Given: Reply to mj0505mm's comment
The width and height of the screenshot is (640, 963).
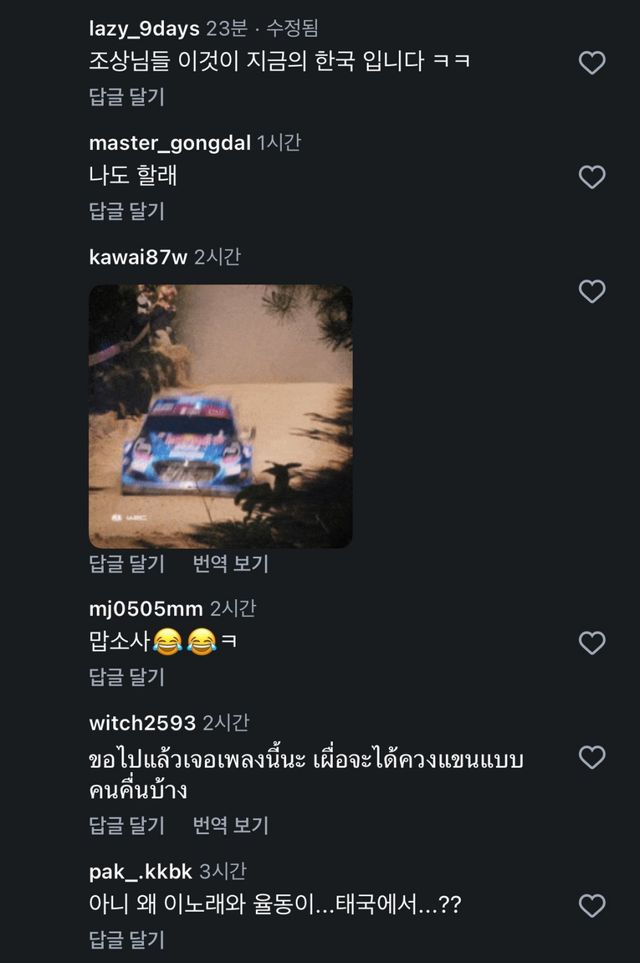Looking at the screenshot, I should click(126, 677).
